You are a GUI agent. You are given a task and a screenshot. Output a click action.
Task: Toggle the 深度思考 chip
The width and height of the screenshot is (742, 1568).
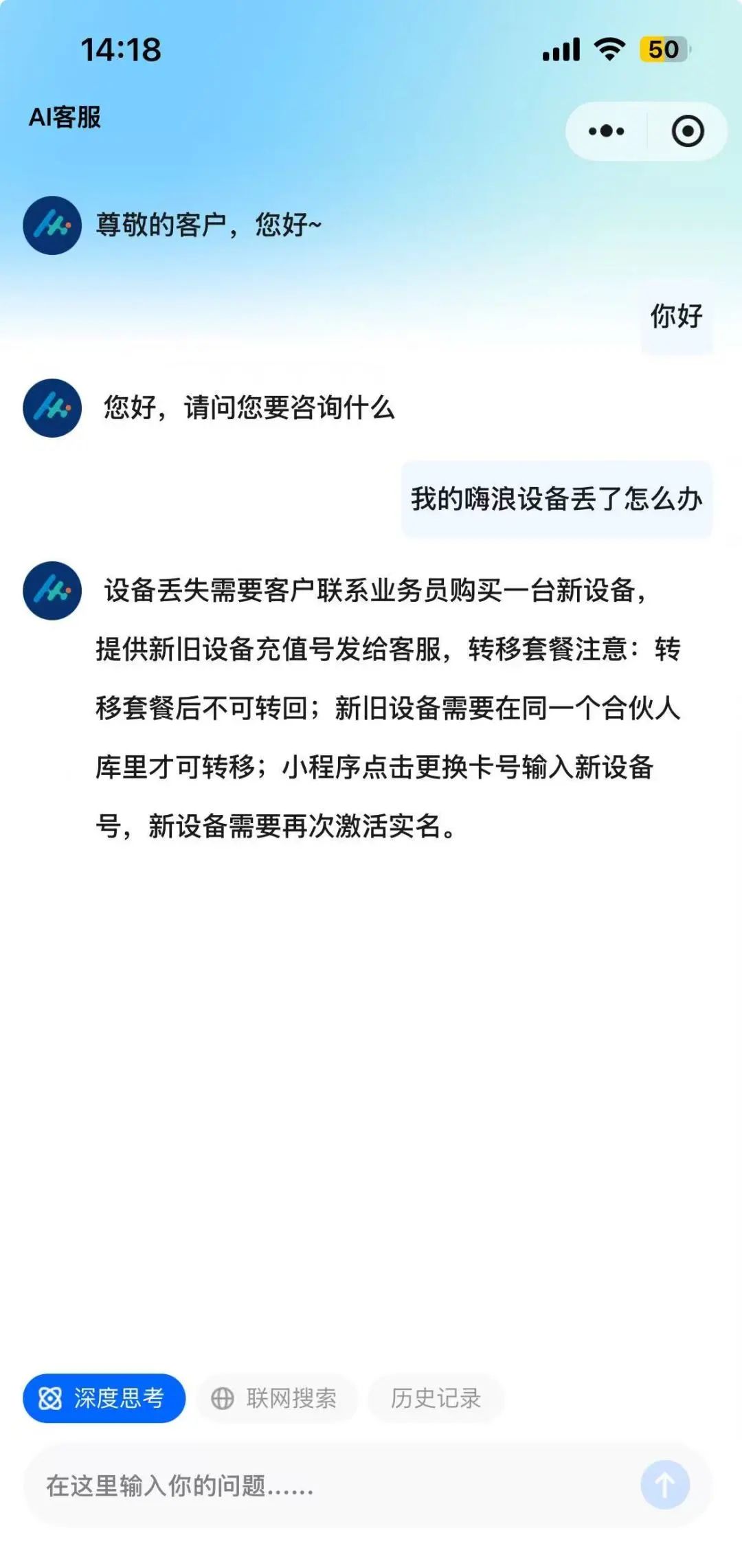pyautogui.click(x=104, y=1398)
